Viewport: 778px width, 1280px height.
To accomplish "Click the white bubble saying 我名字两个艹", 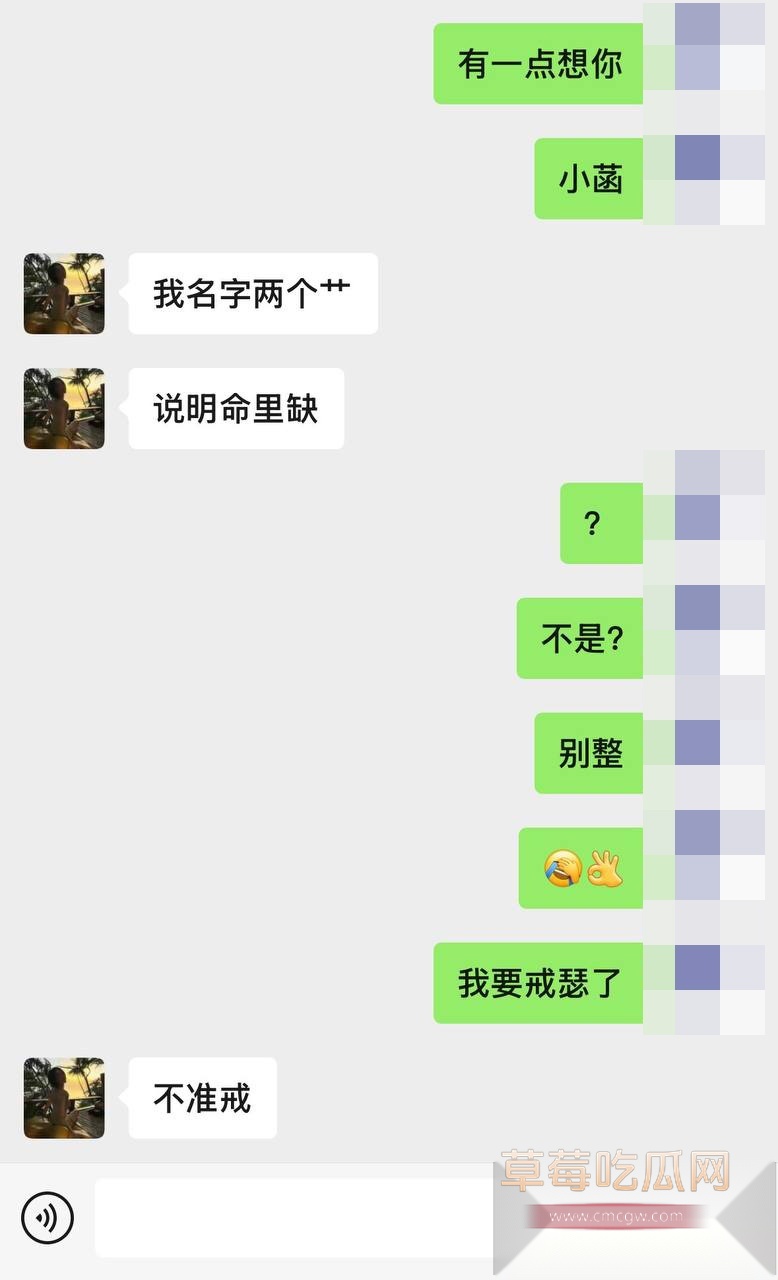I will [x=251, y=293].
